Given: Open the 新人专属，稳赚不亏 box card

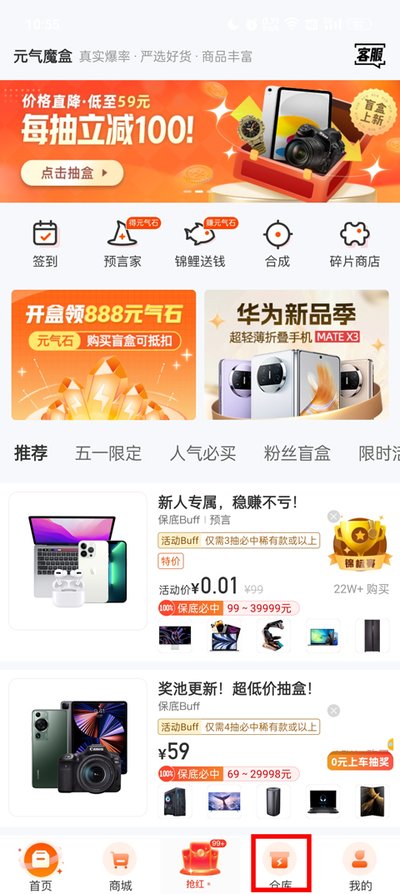Looking at the screenshot, I should pos(200,572).
